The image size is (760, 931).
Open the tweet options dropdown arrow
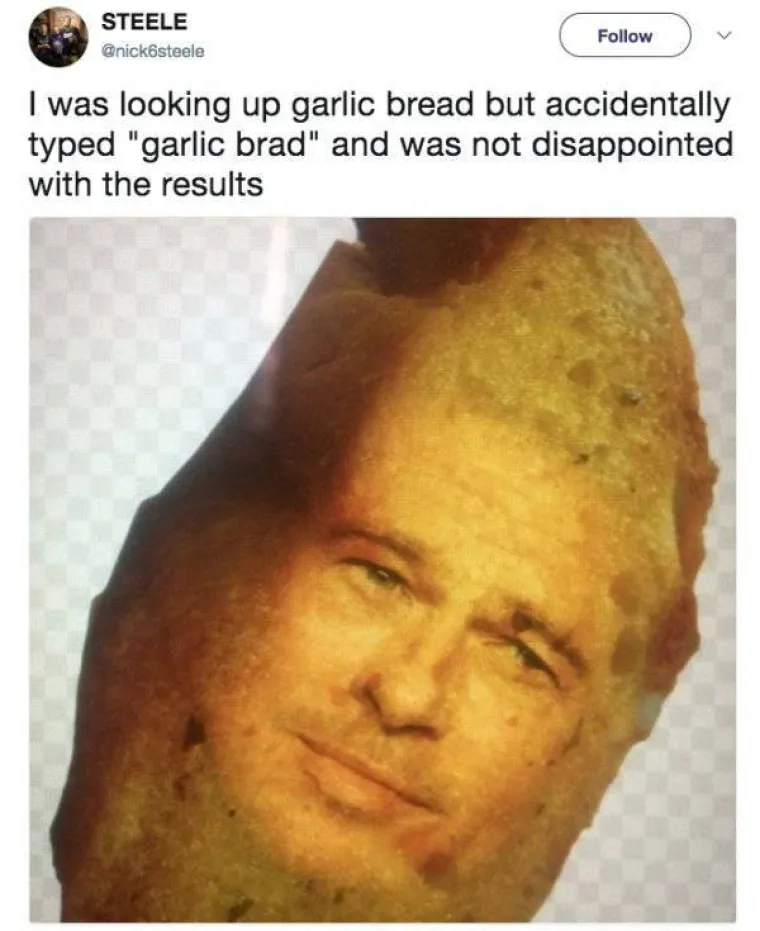pyautogui.click(x=725, y=36)
